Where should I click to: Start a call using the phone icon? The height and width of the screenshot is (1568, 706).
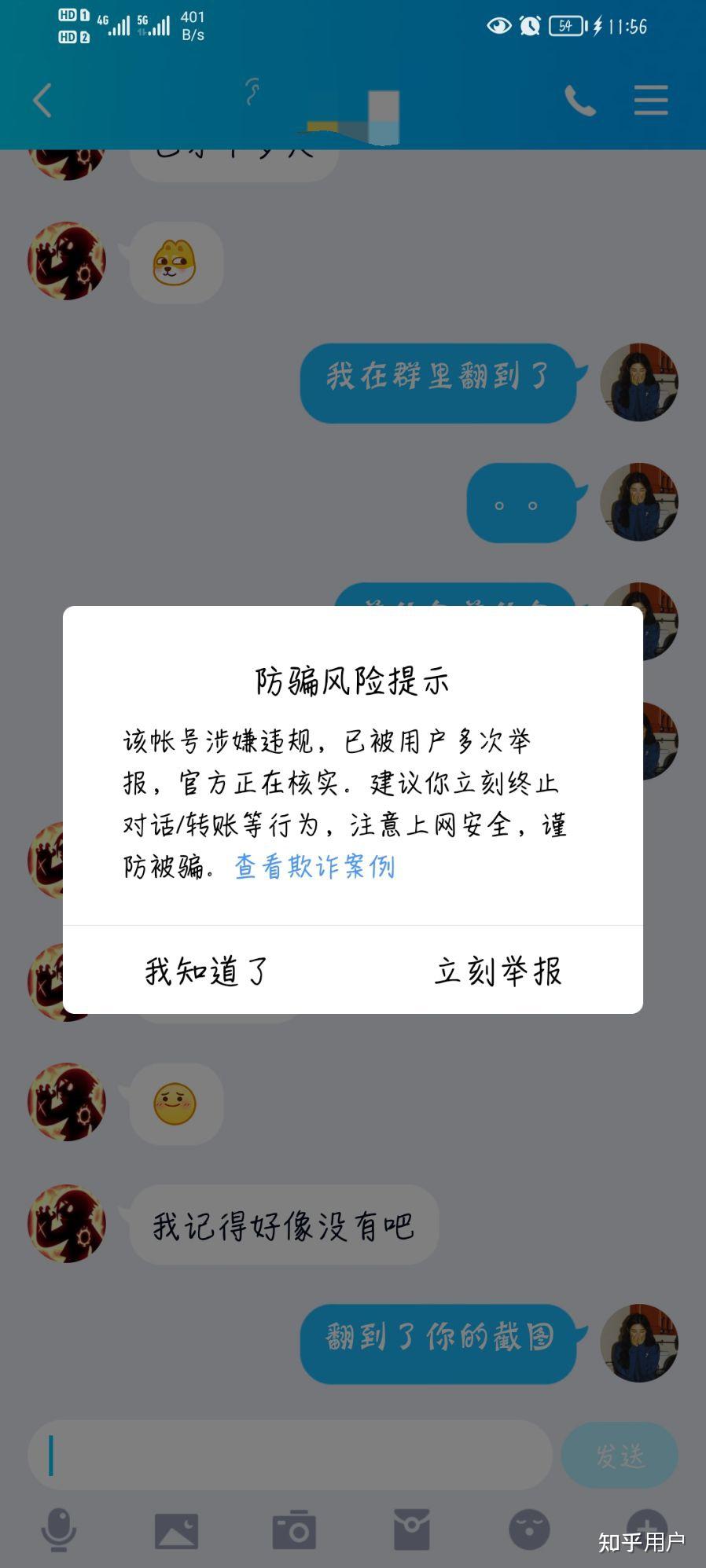[579, 101]
